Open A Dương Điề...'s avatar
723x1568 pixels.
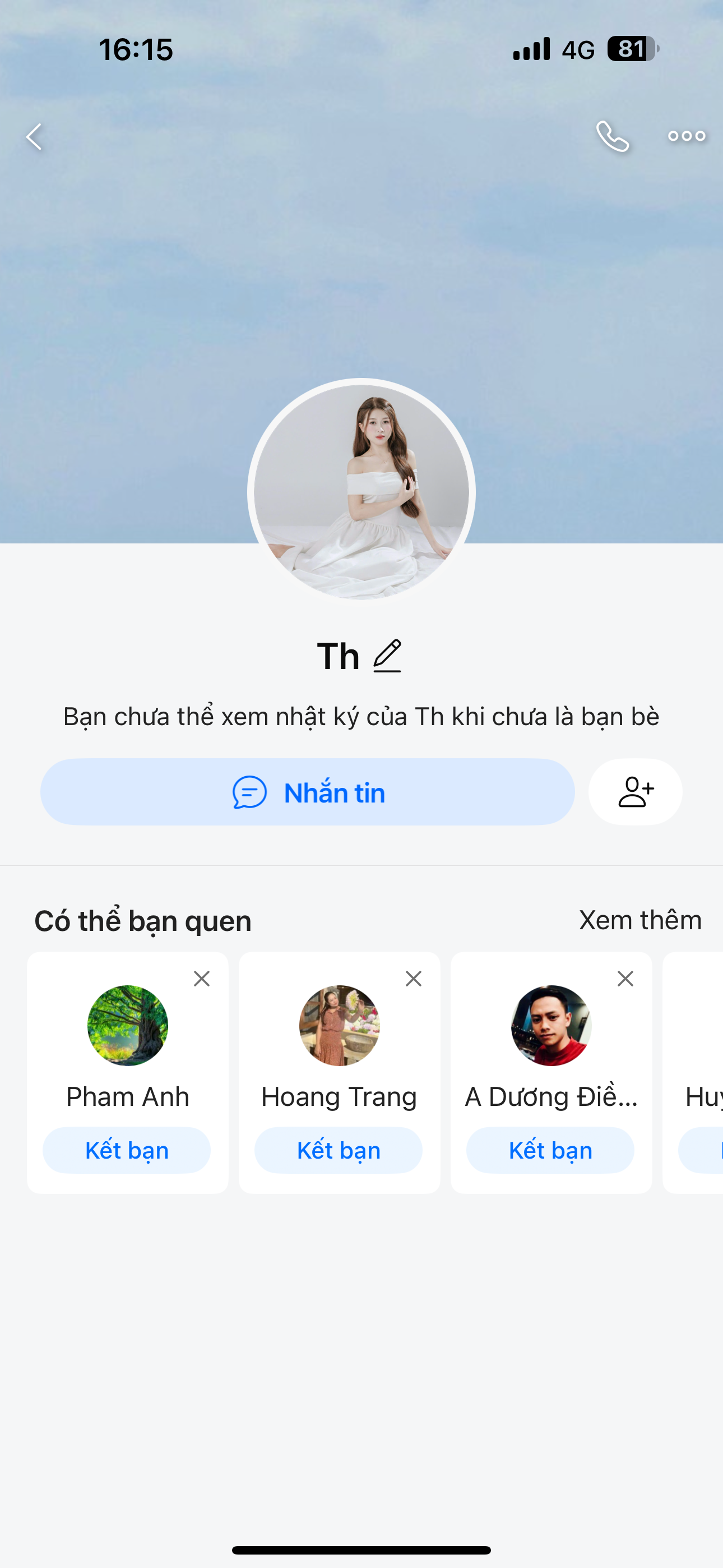551,1025
